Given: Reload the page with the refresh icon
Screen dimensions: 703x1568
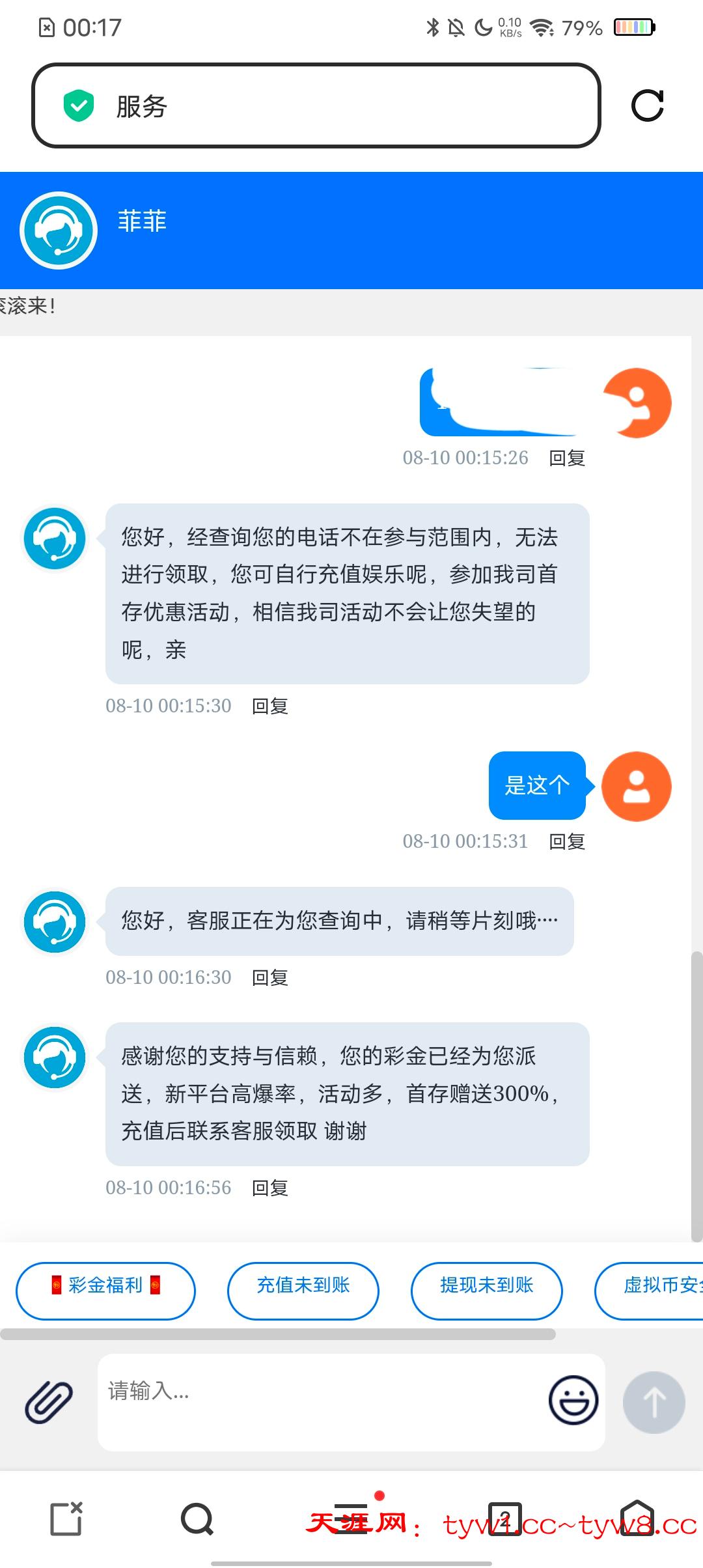Looking at the screenshot, I should pos(647,105).
